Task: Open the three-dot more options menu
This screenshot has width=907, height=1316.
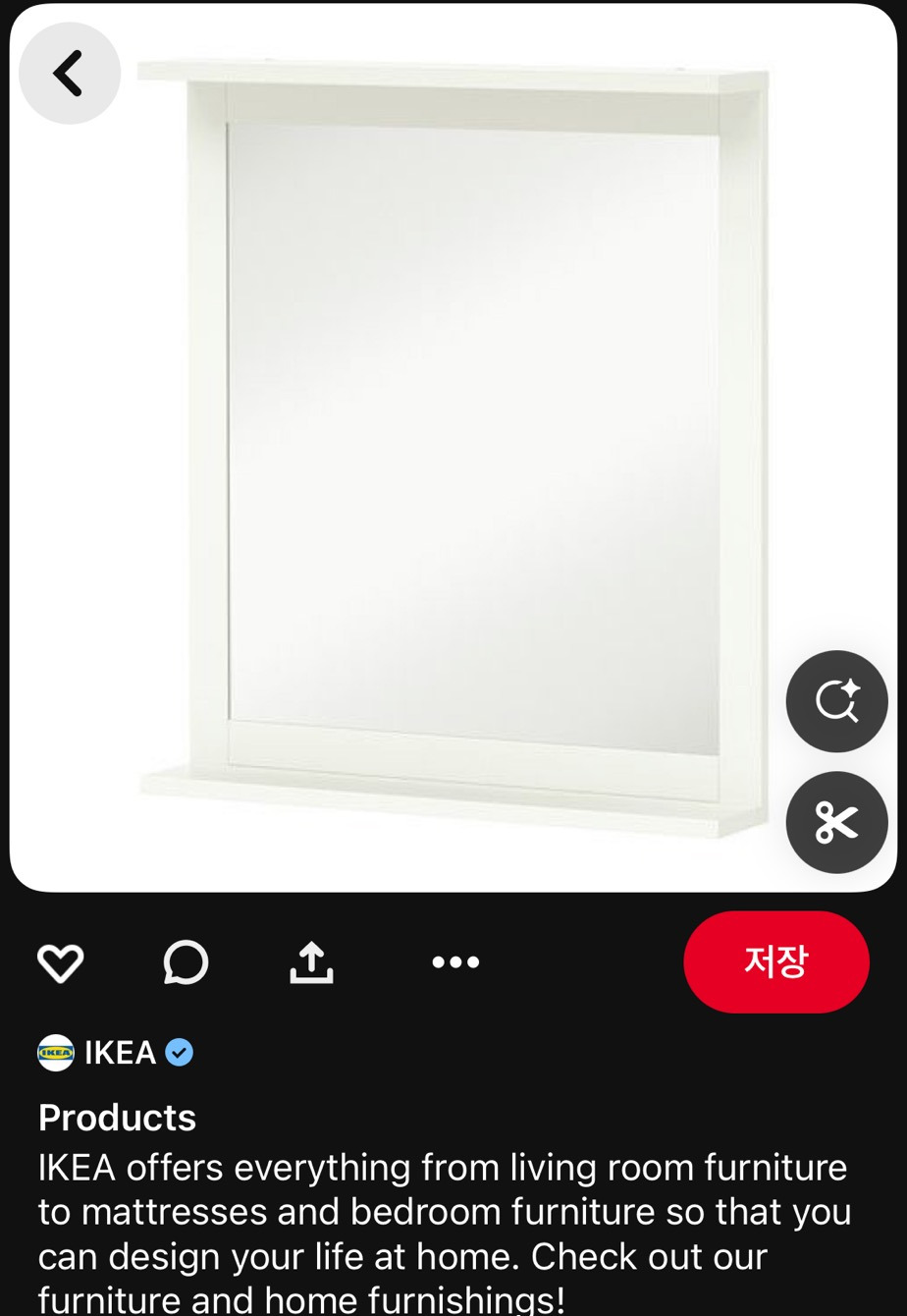Action: tap(455, 962)
